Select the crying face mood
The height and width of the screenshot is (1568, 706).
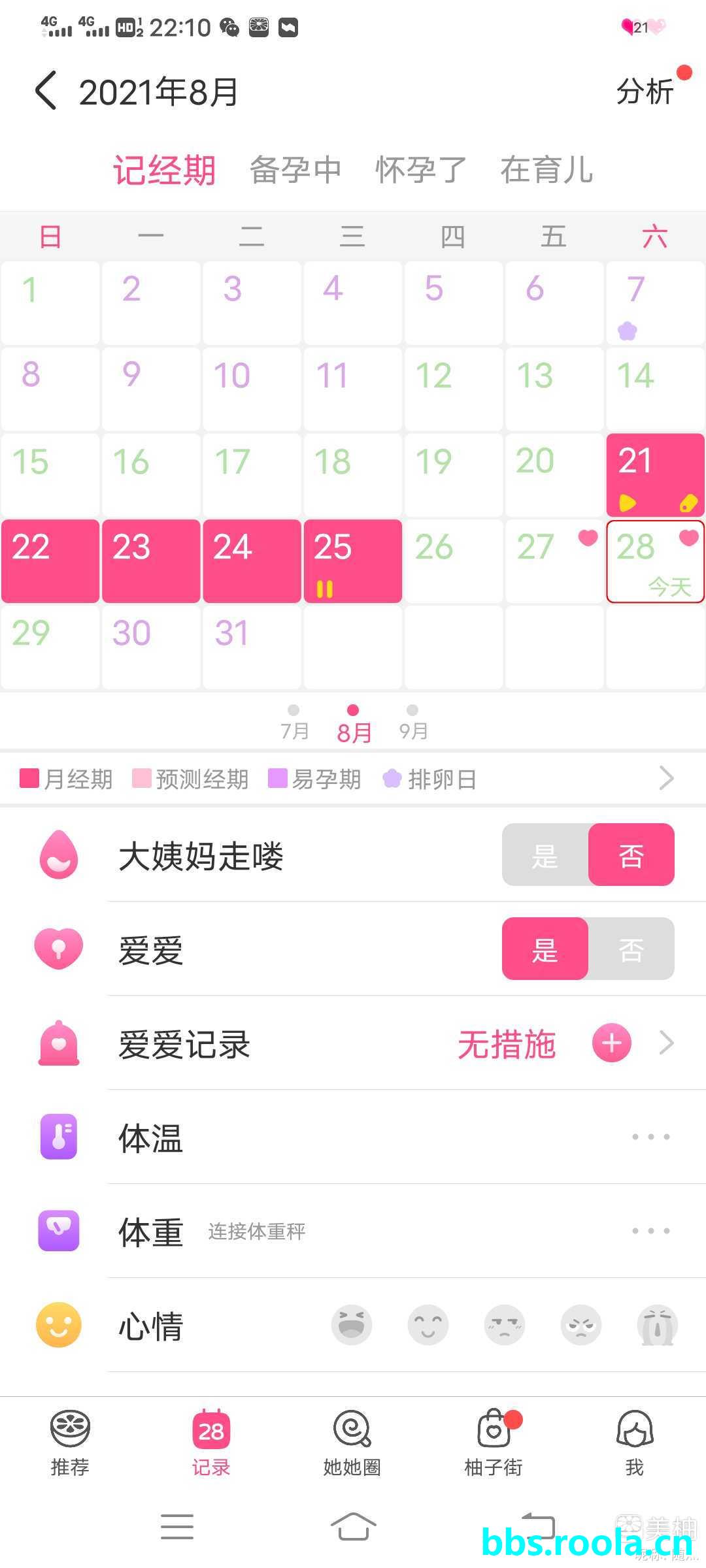pyautogui.click(x=657, y=1326)
